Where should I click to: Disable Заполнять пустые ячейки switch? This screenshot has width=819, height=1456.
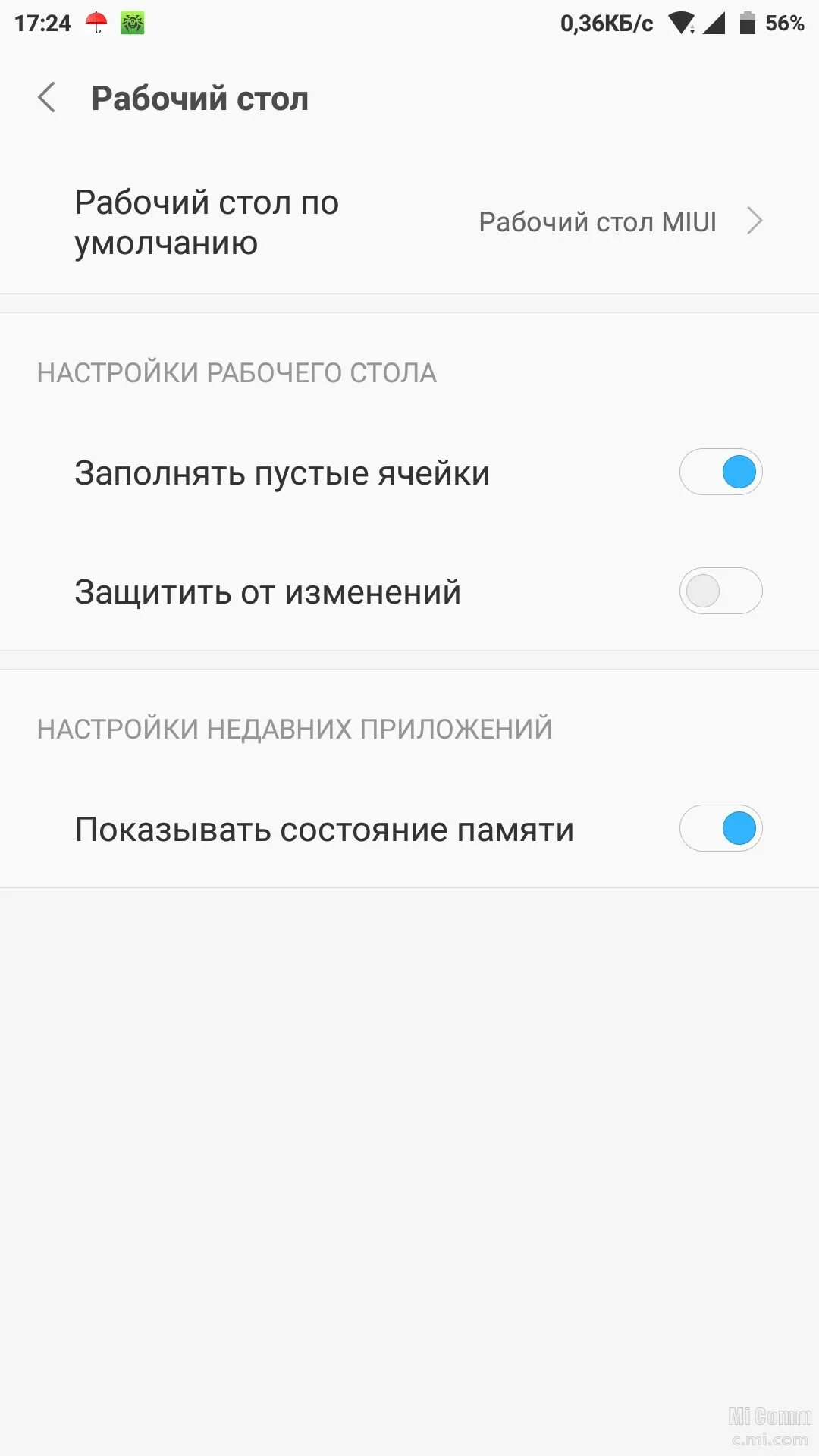[720, 472]
